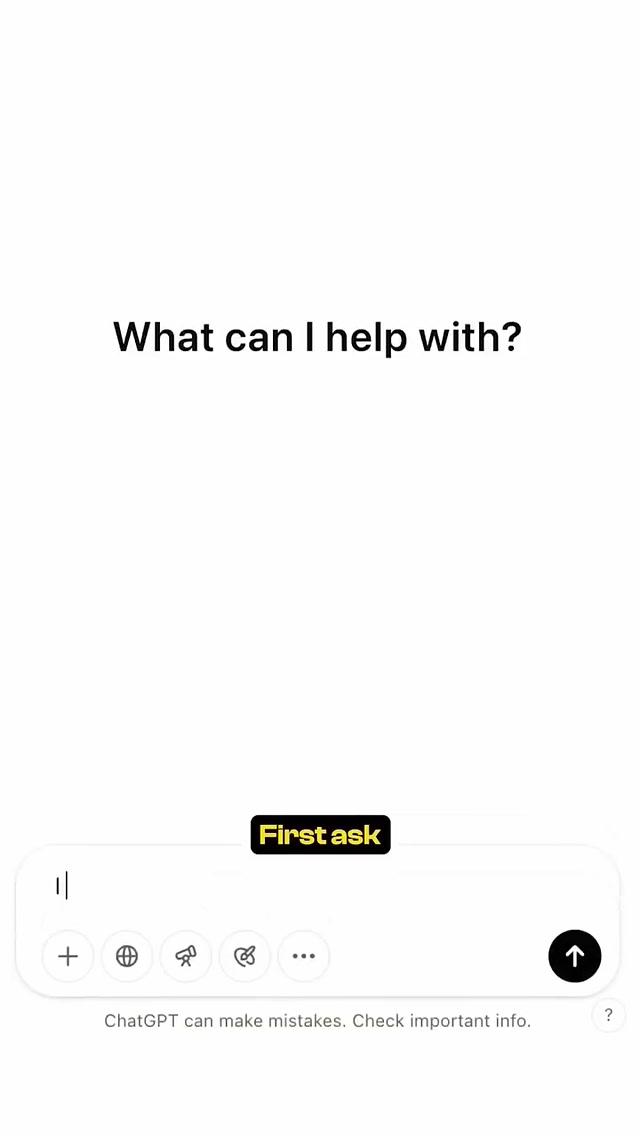Select the create image tool
This screenshot has height=1138, width=640.
pyautogui.click(x=245, y=956)
